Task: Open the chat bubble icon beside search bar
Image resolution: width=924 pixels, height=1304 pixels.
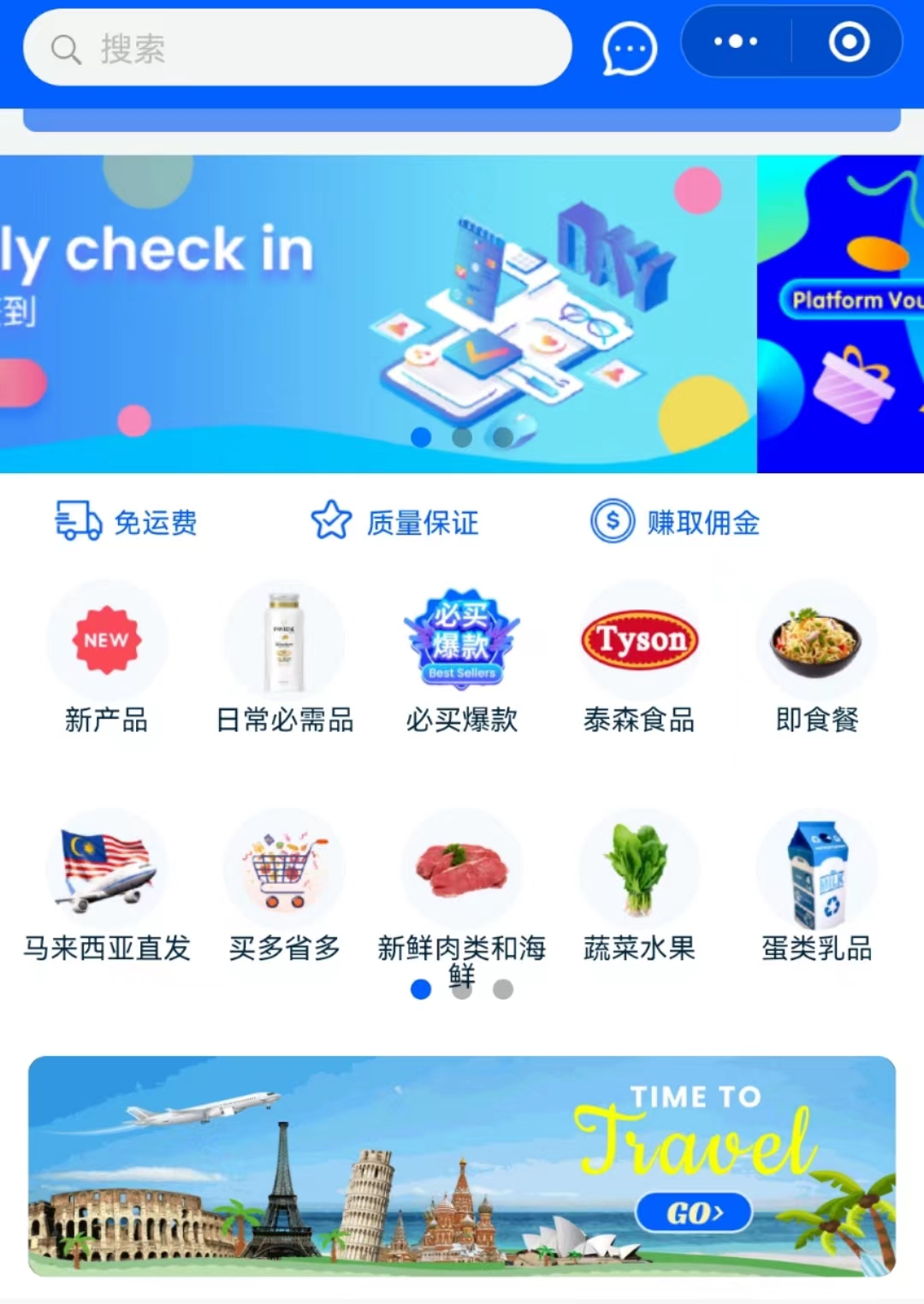Action: (627, 48)
